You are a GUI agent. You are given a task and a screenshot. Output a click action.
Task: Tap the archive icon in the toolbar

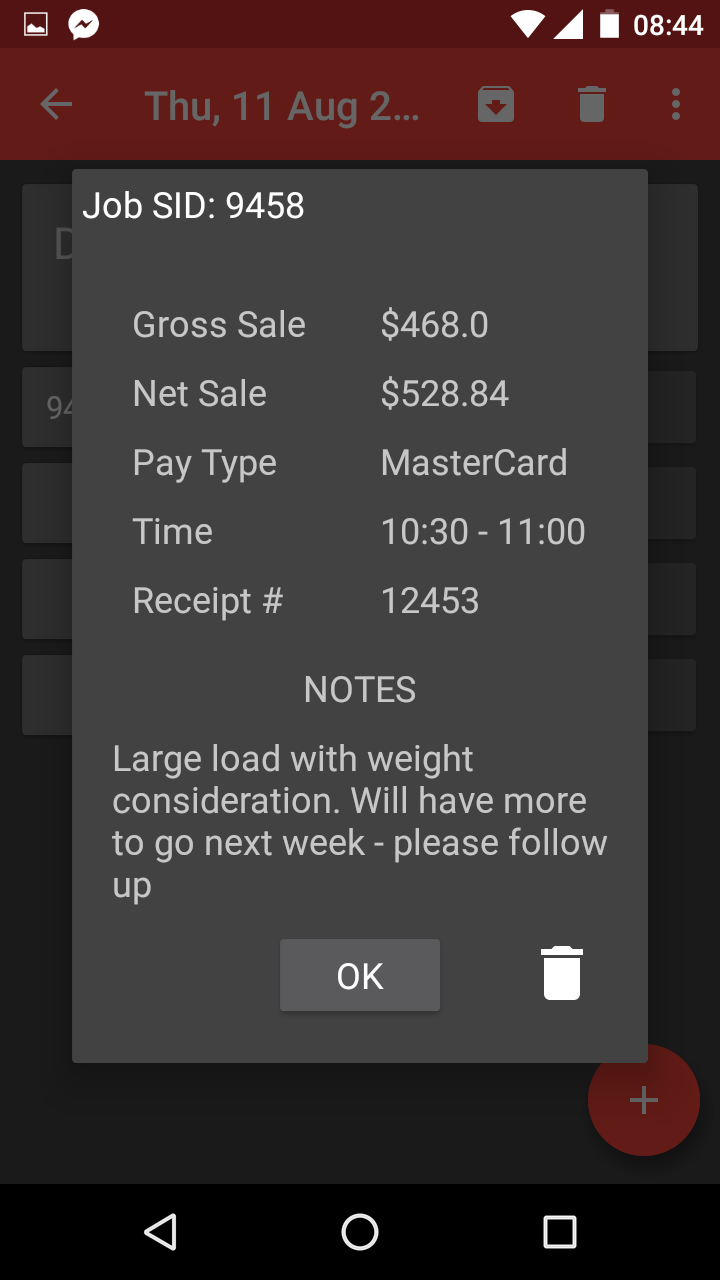click(496, 103)
